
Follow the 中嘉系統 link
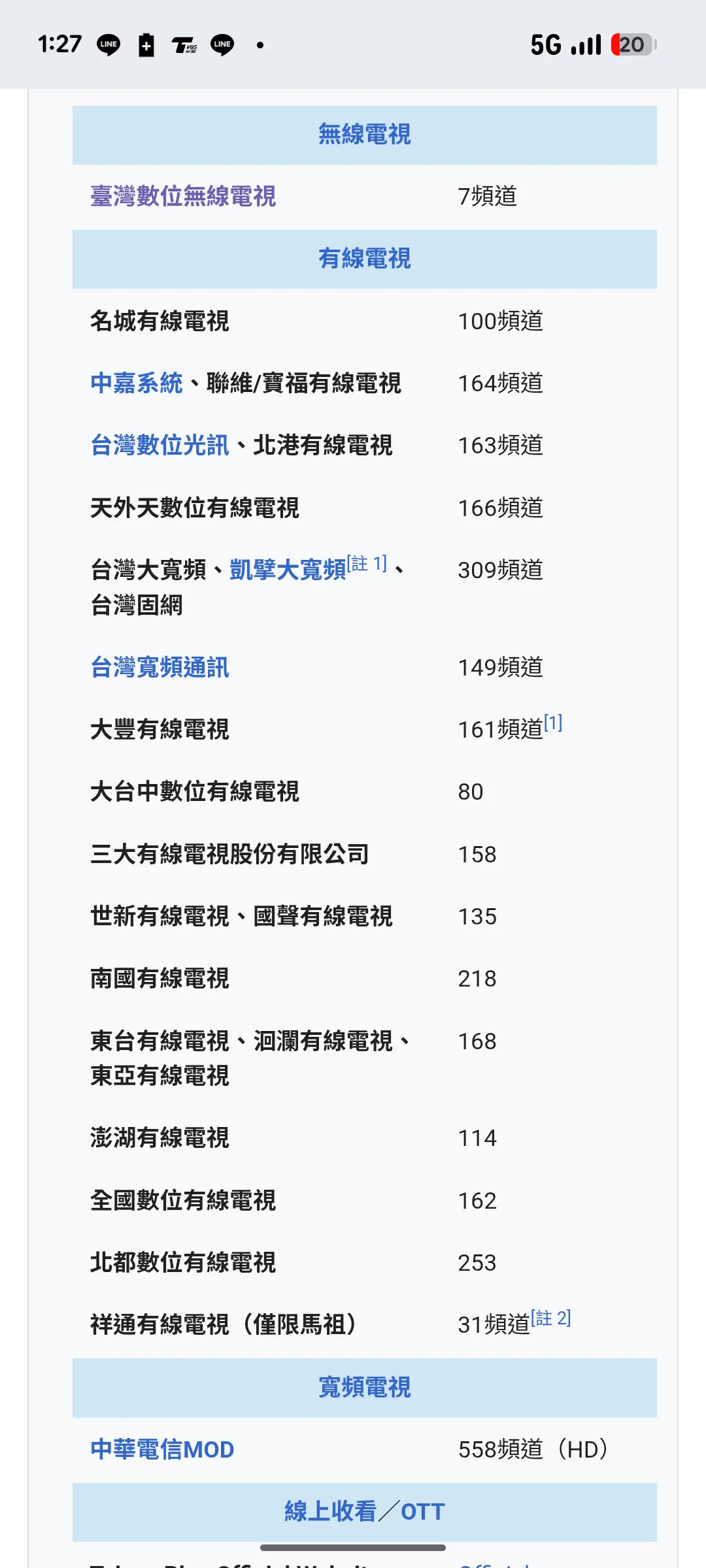tap(136, 384)
